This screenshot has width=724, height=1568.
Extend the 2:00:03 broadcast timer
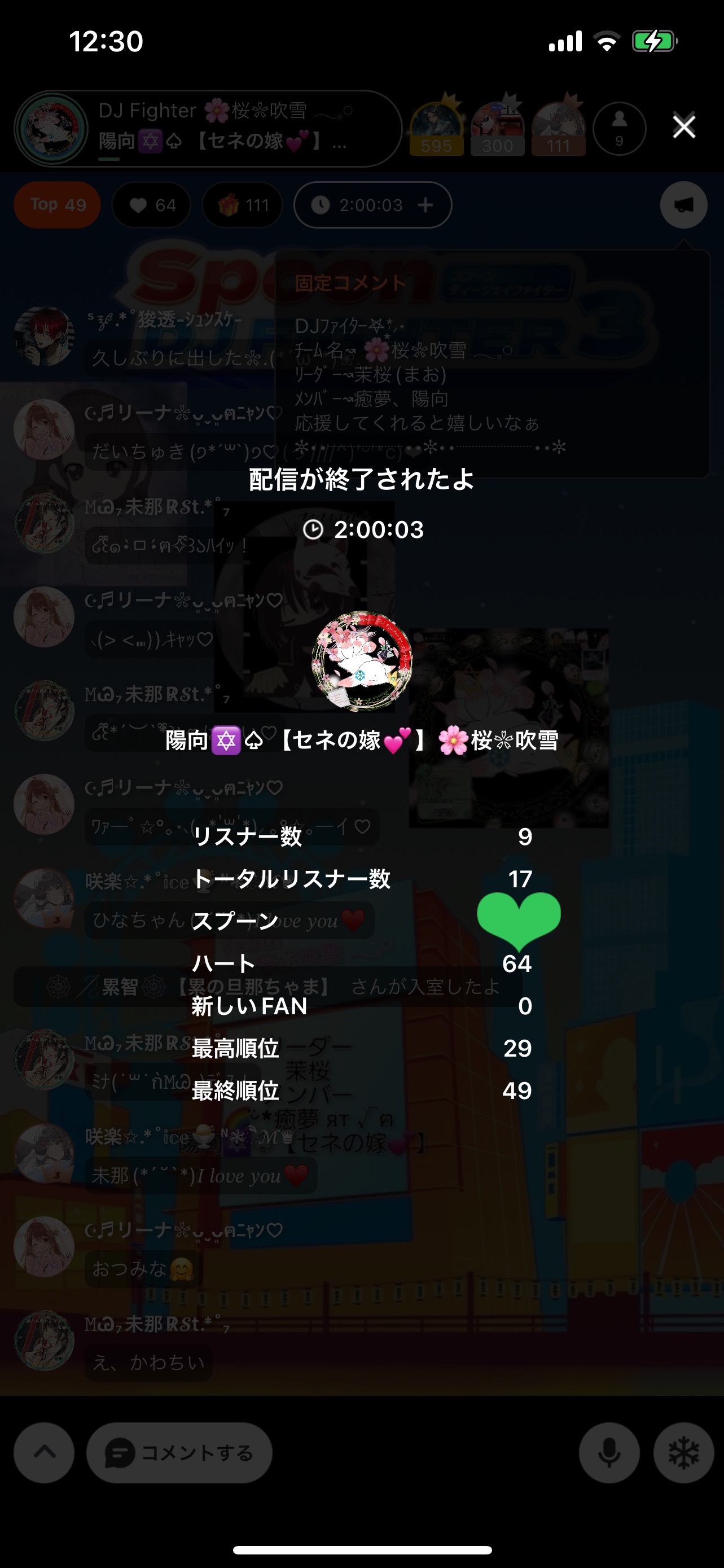pyautogui.click(x=425, y=205)
